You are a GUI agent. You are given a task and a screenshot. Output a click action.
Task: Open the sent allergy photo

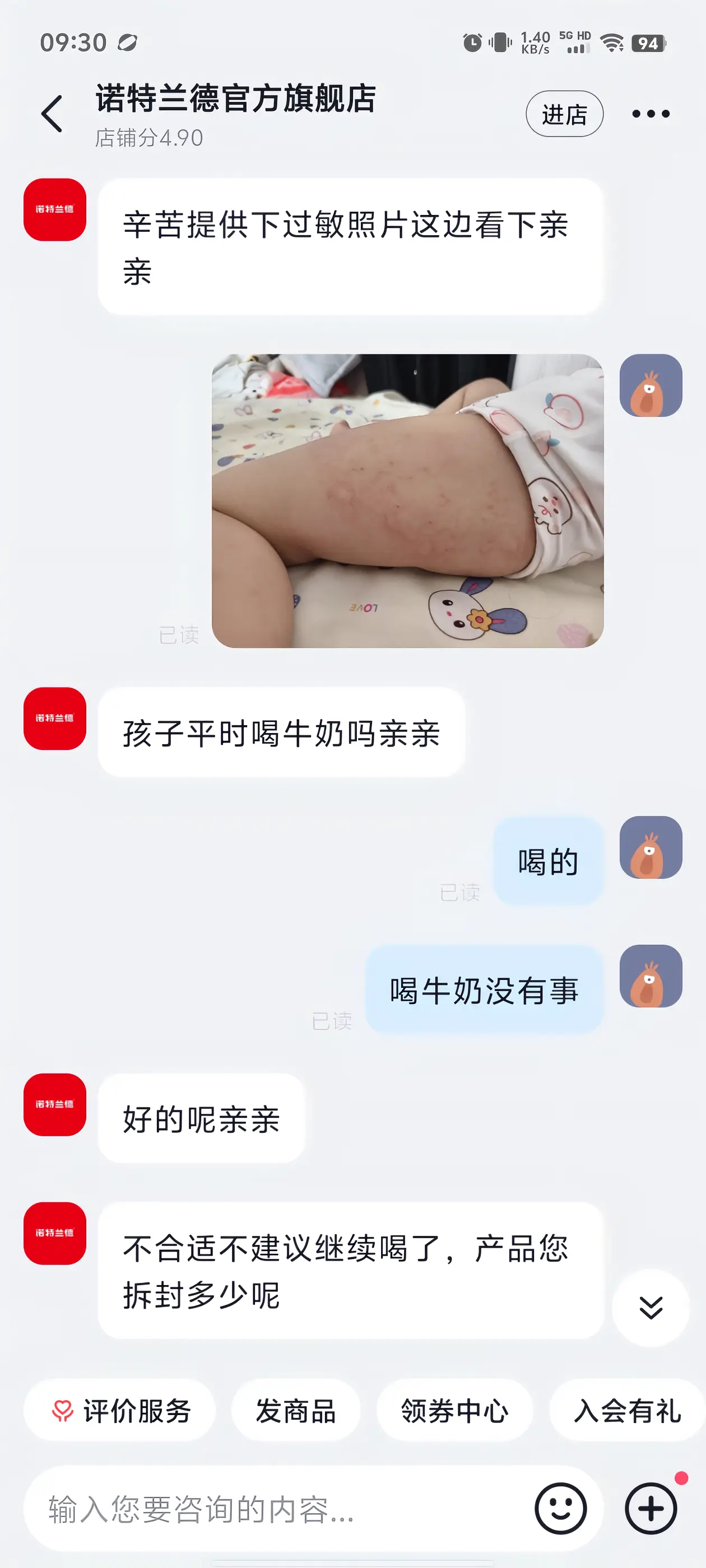click(x=407, y=500)
